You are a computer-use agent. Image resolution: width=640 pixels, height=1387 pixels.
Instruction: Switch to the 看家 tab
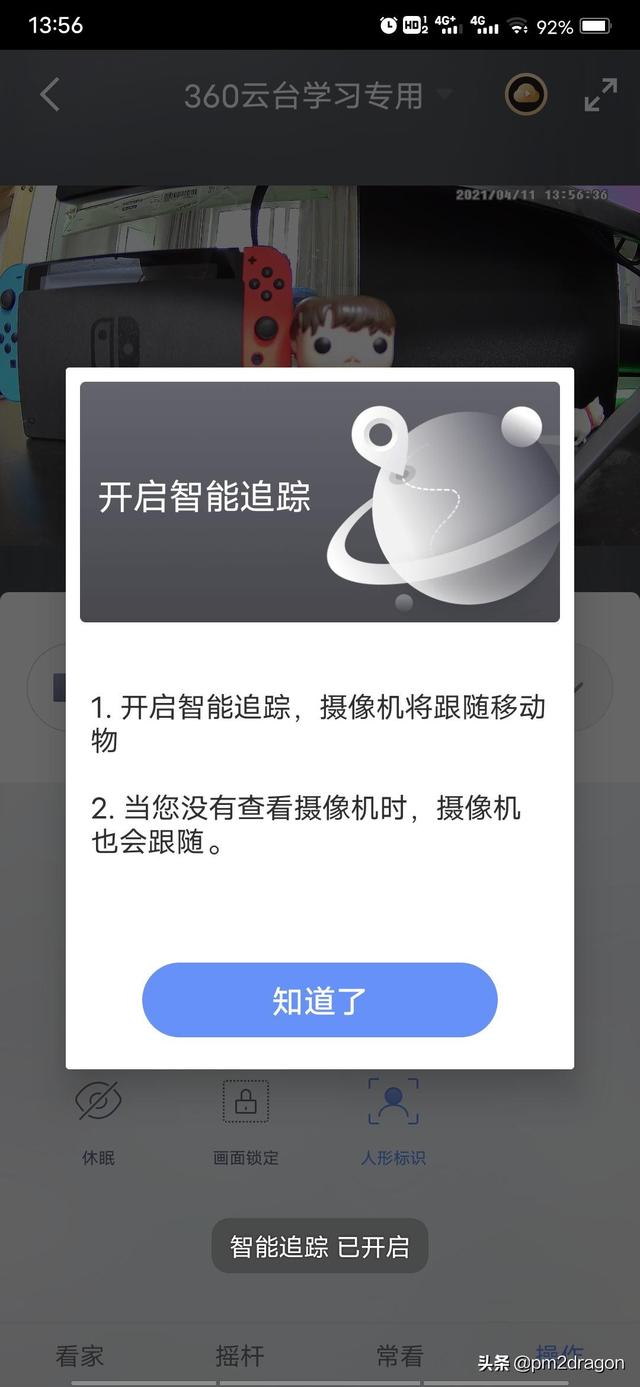coord(80,1356)
